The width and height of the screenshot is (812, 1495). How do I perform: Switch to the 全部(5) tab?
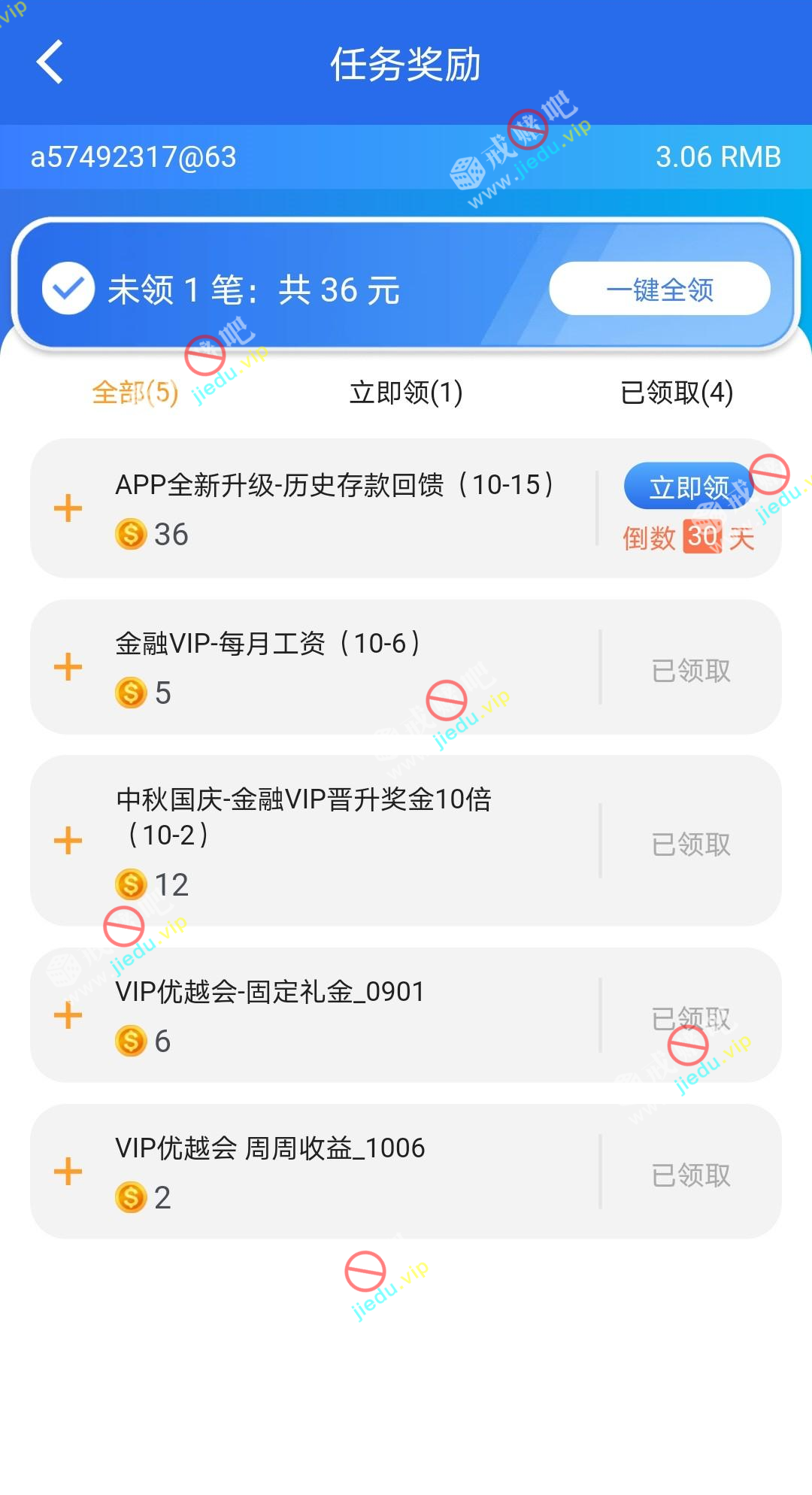click(x=135, y=393)
